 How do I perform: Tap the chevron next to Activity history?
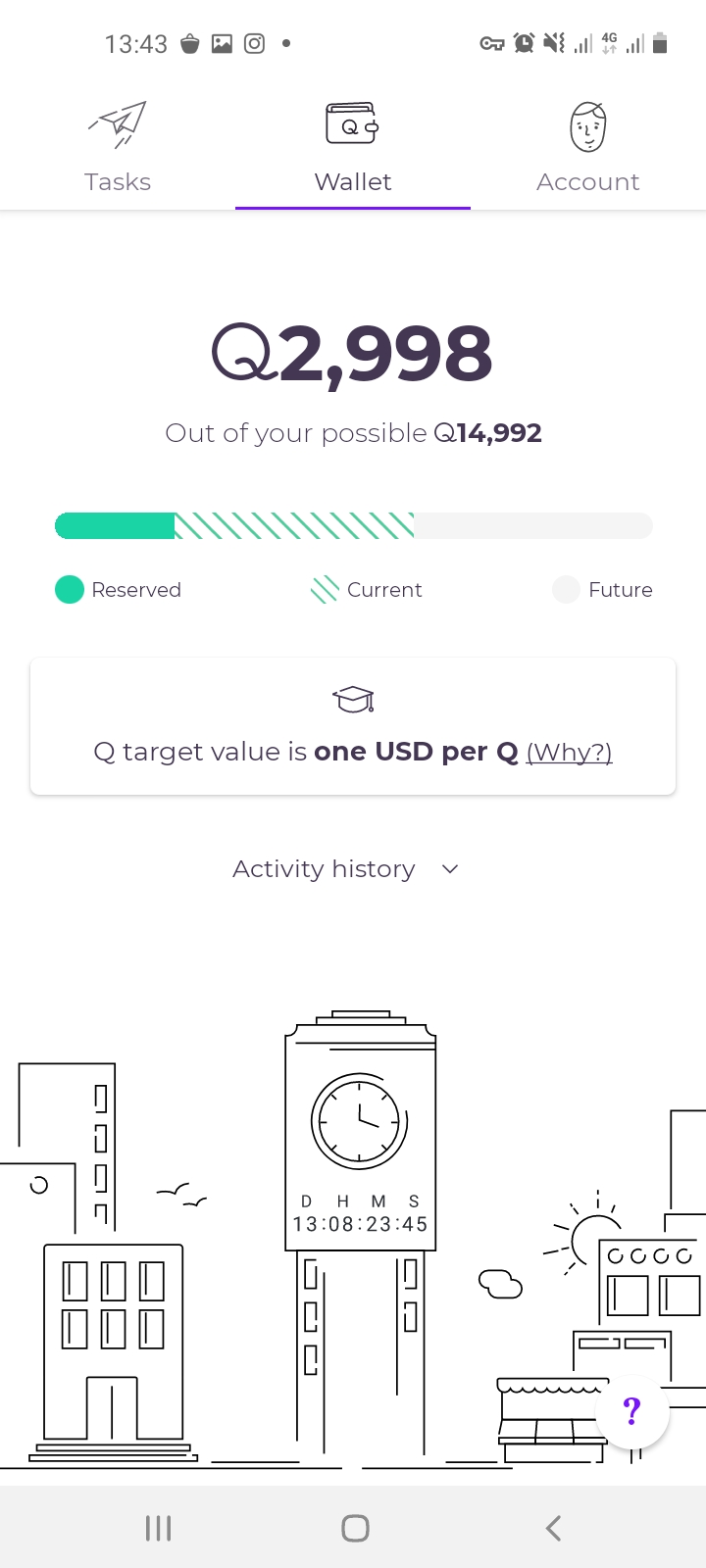[449, 869]
